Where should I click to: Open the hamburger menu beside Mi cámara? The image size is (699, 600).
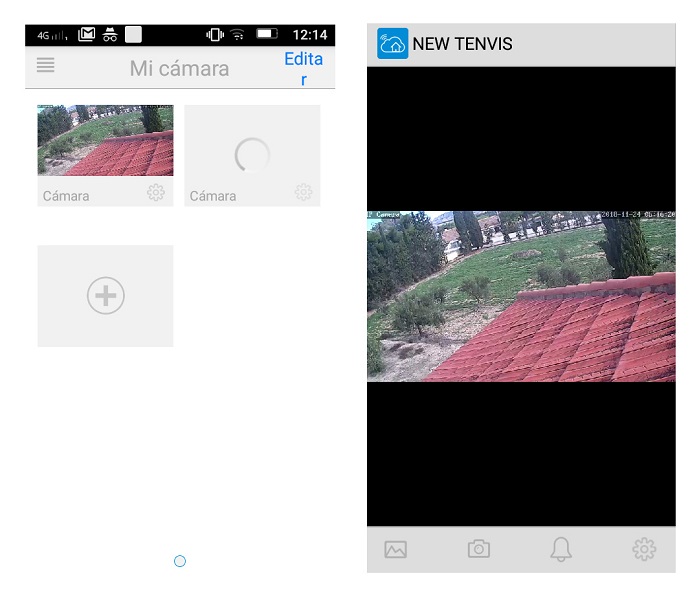tap(46, 66)
